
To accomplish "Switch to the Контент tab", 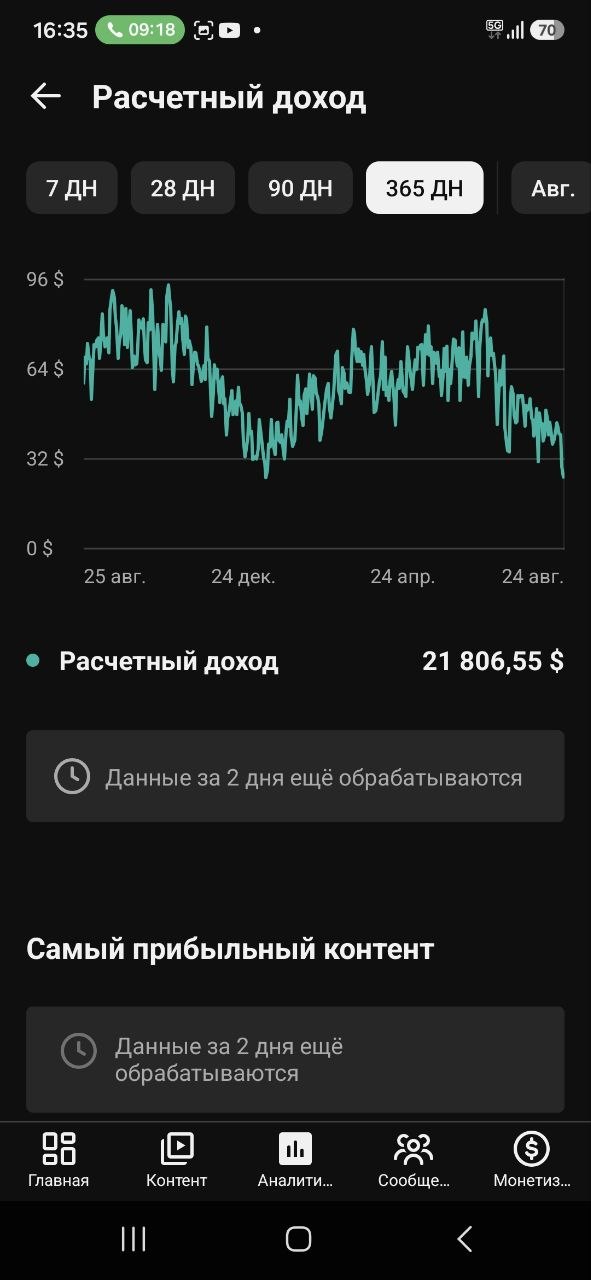I will click(x=177, y=1160).
